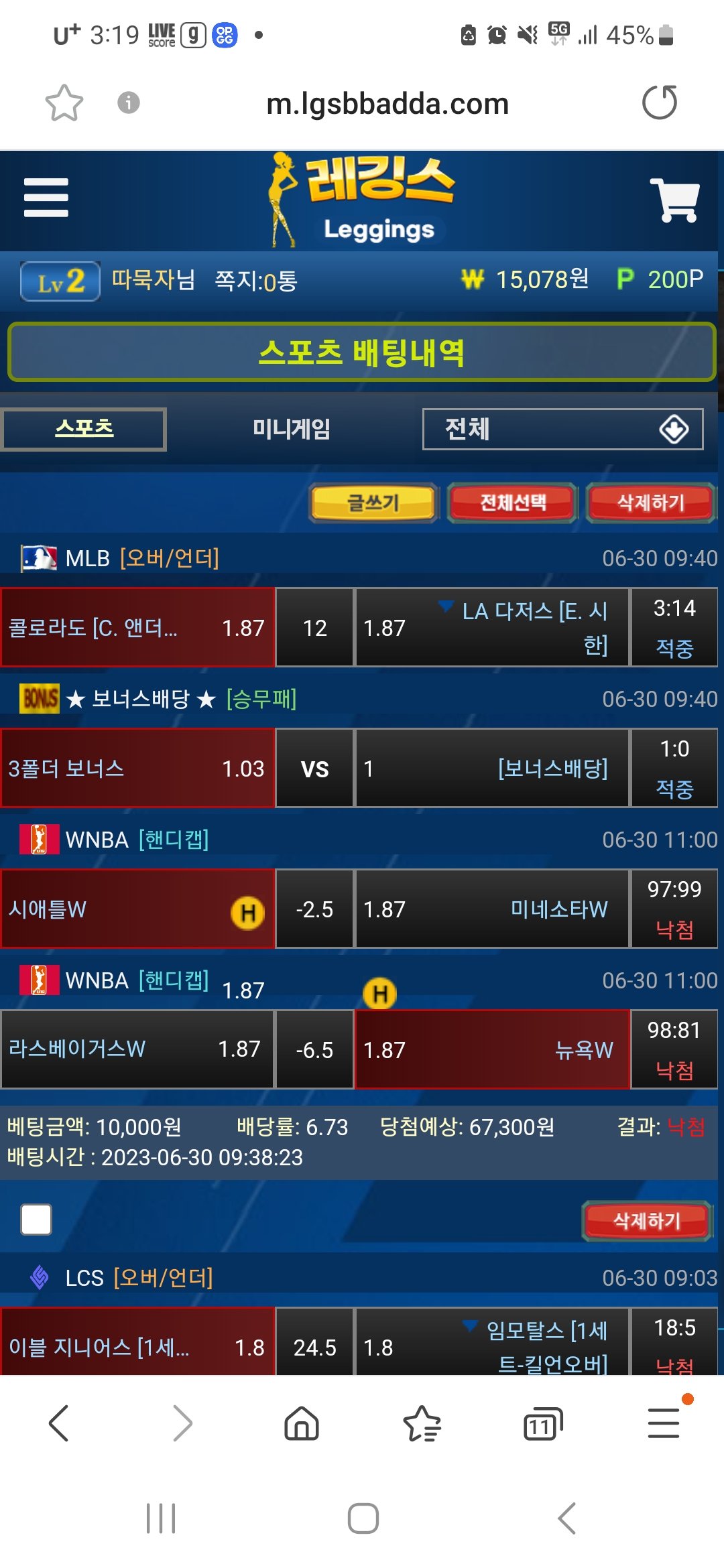The width and height of the screenshot is (724, 1568).
Task: Switch to the 스포츠 tab
Action: coord(84,429)
